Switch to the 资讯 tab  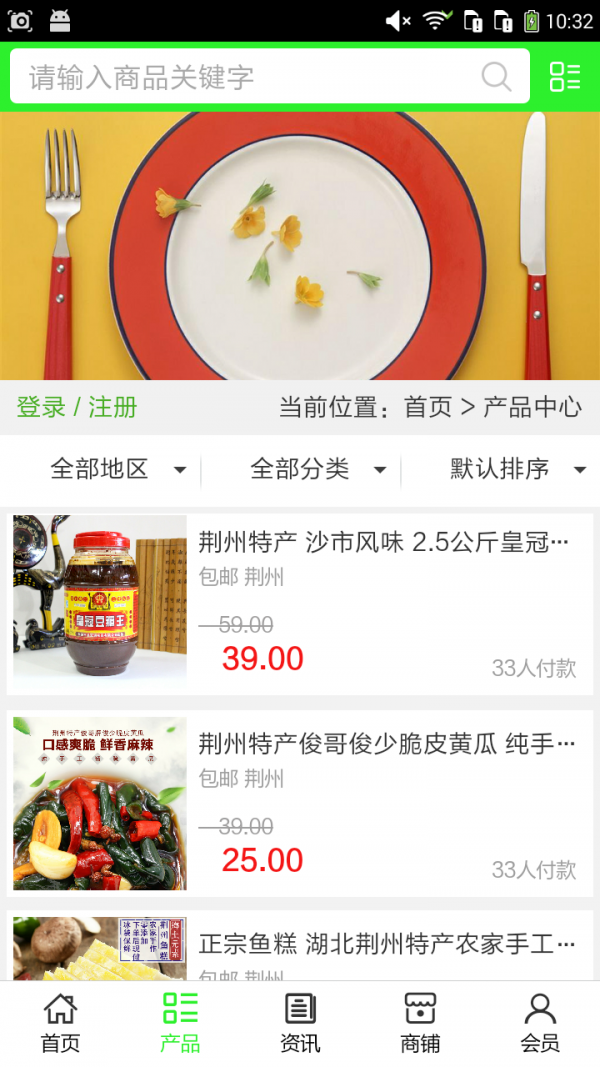[x=300, y=1023]
